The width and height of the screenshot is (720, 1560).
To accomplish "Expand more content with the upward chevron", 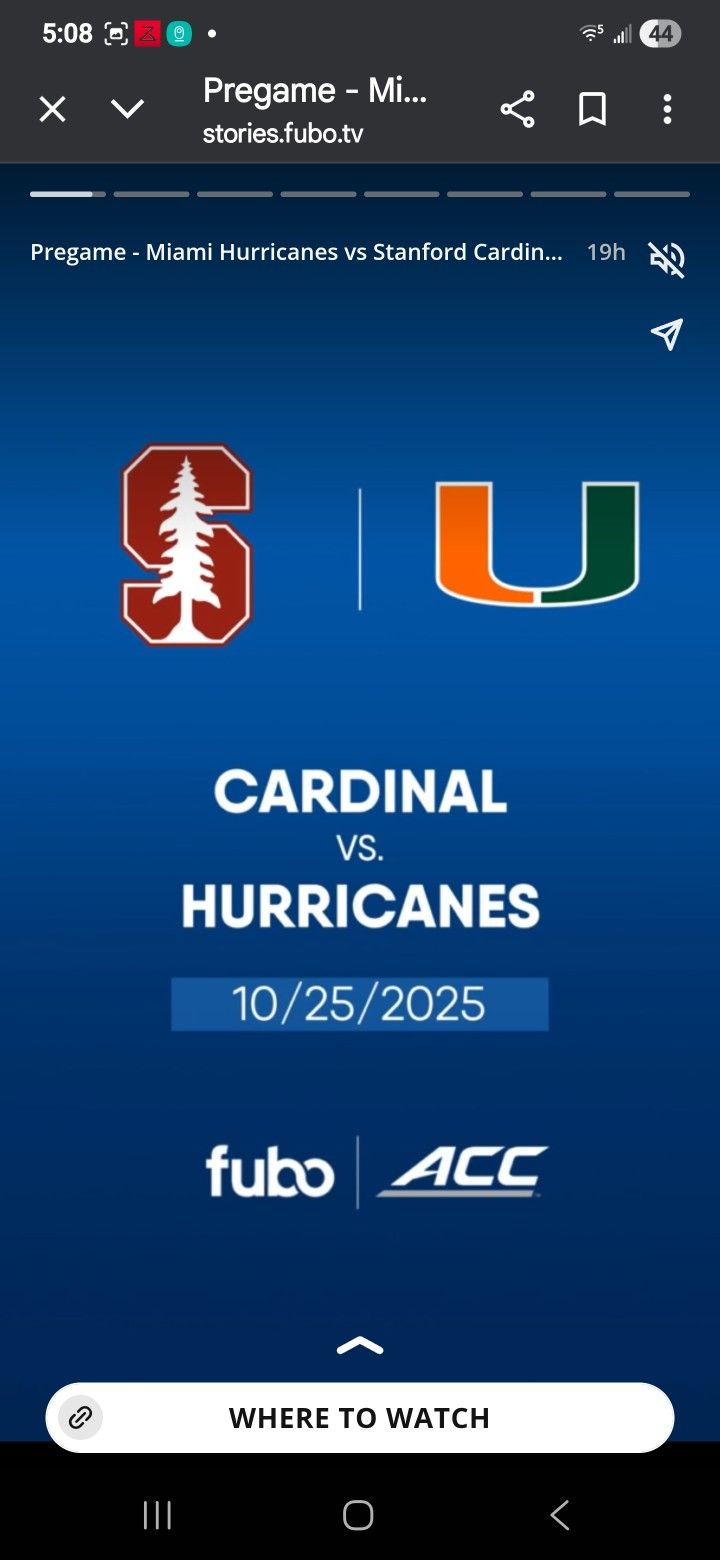I will click(x=359, y=1345).
